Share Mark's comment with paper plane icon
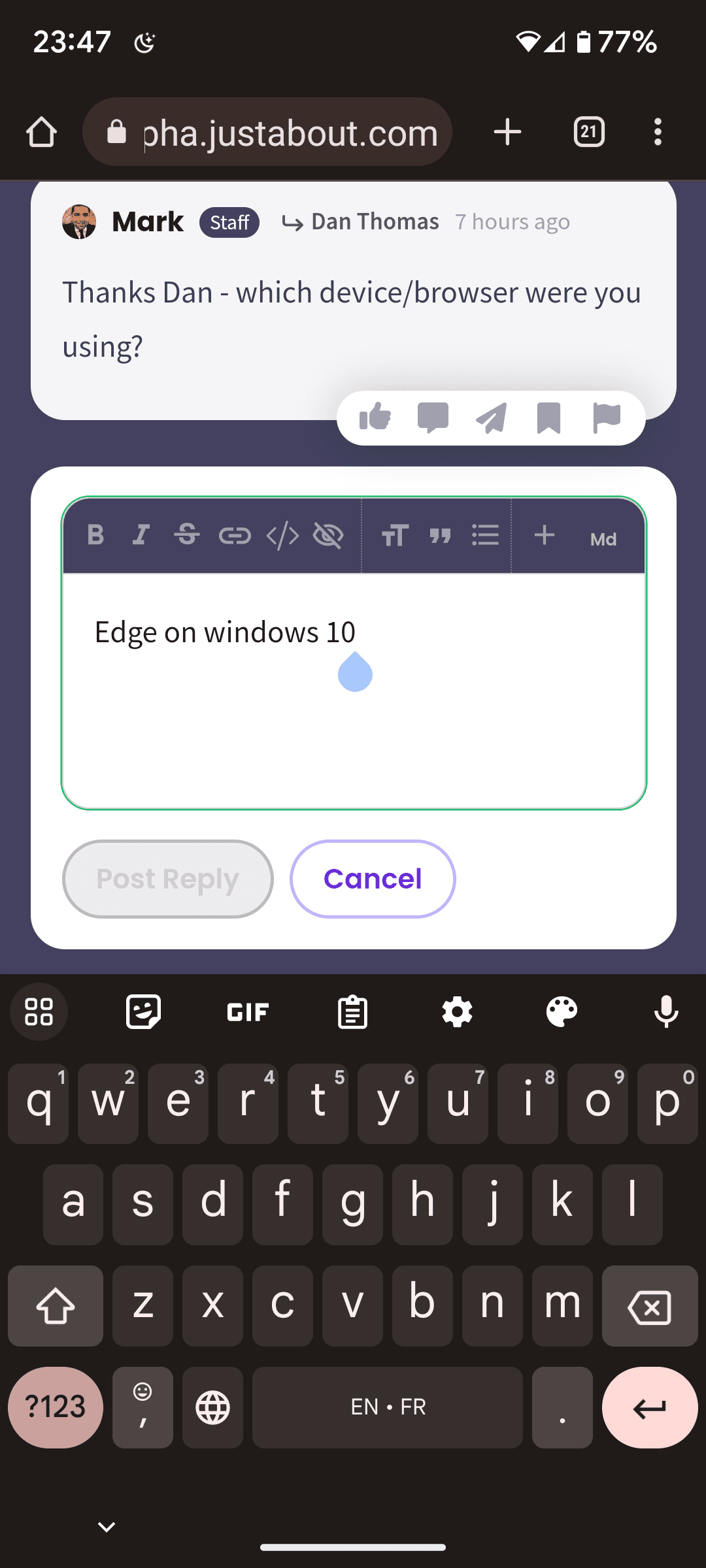This screenshot has width=706, height=1568. click(x=491, y=417)
